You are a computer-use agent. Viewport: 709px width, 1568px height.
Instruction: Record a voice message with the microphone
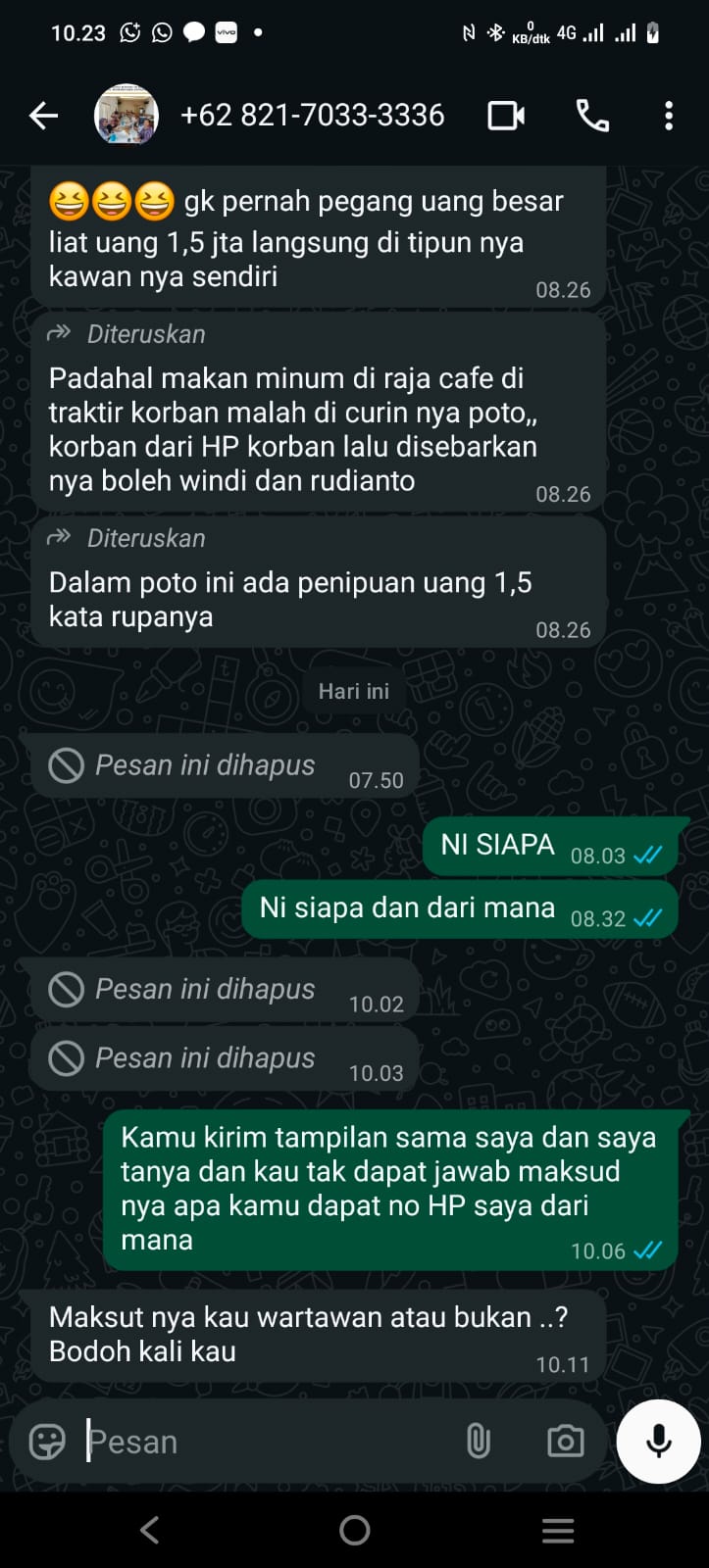657,1441
